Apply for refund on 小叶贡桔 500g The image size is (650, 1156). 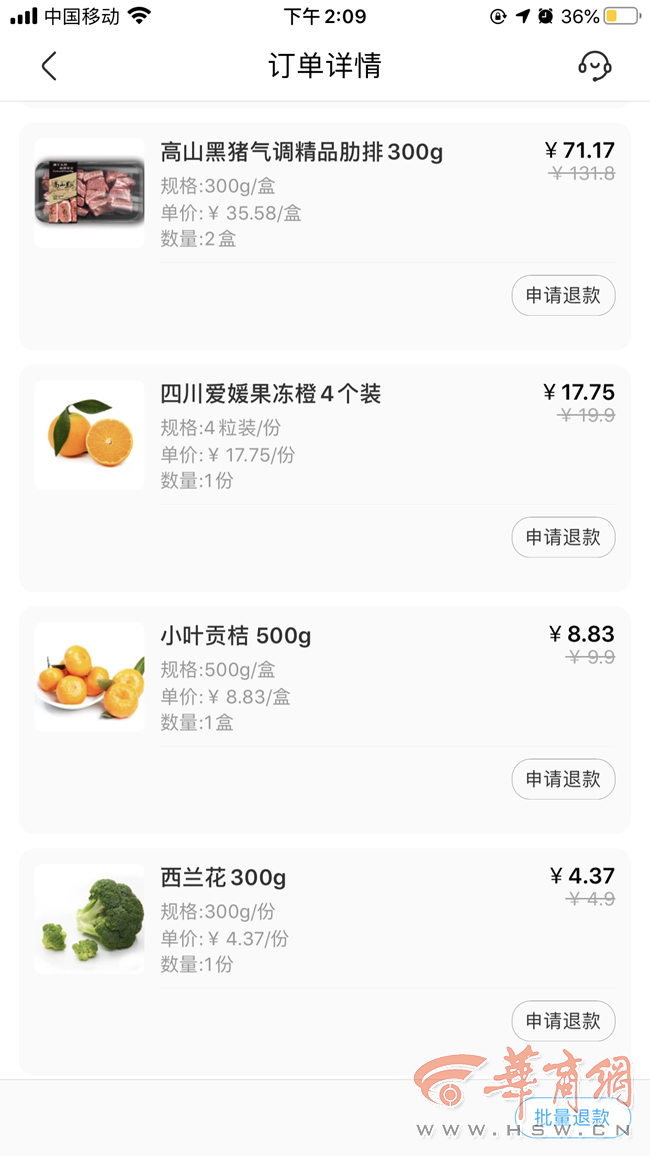click(563, 779)
